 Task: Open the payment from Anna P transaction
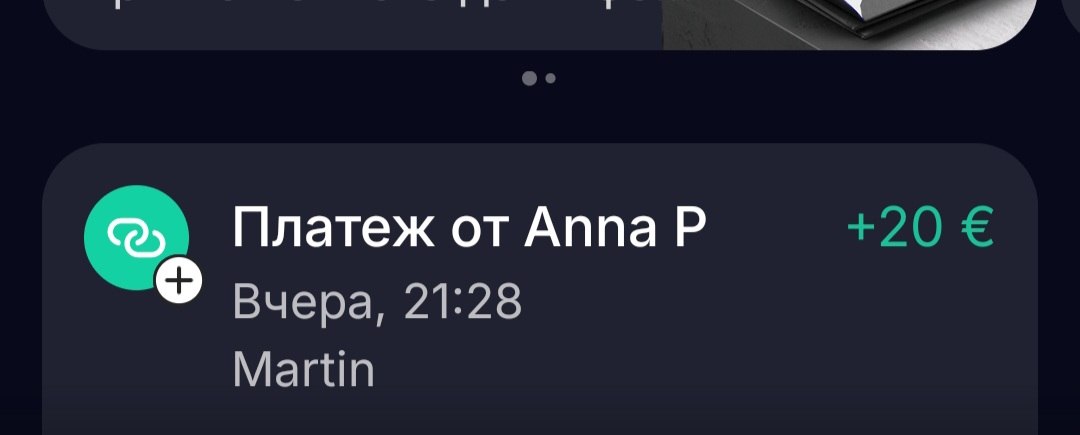click(x=468, y=231)
